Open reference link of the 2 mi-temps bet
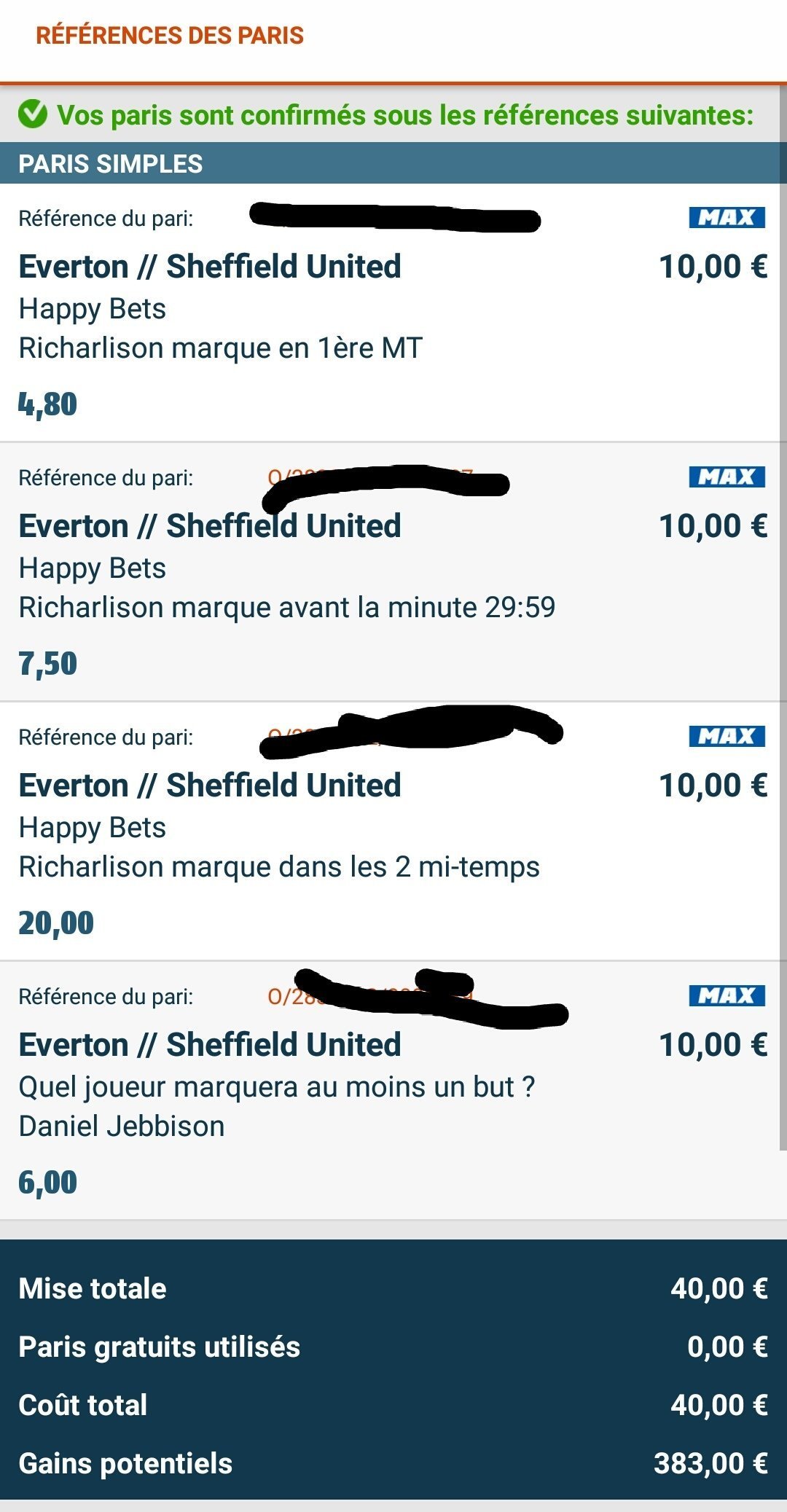 point(370,737)
